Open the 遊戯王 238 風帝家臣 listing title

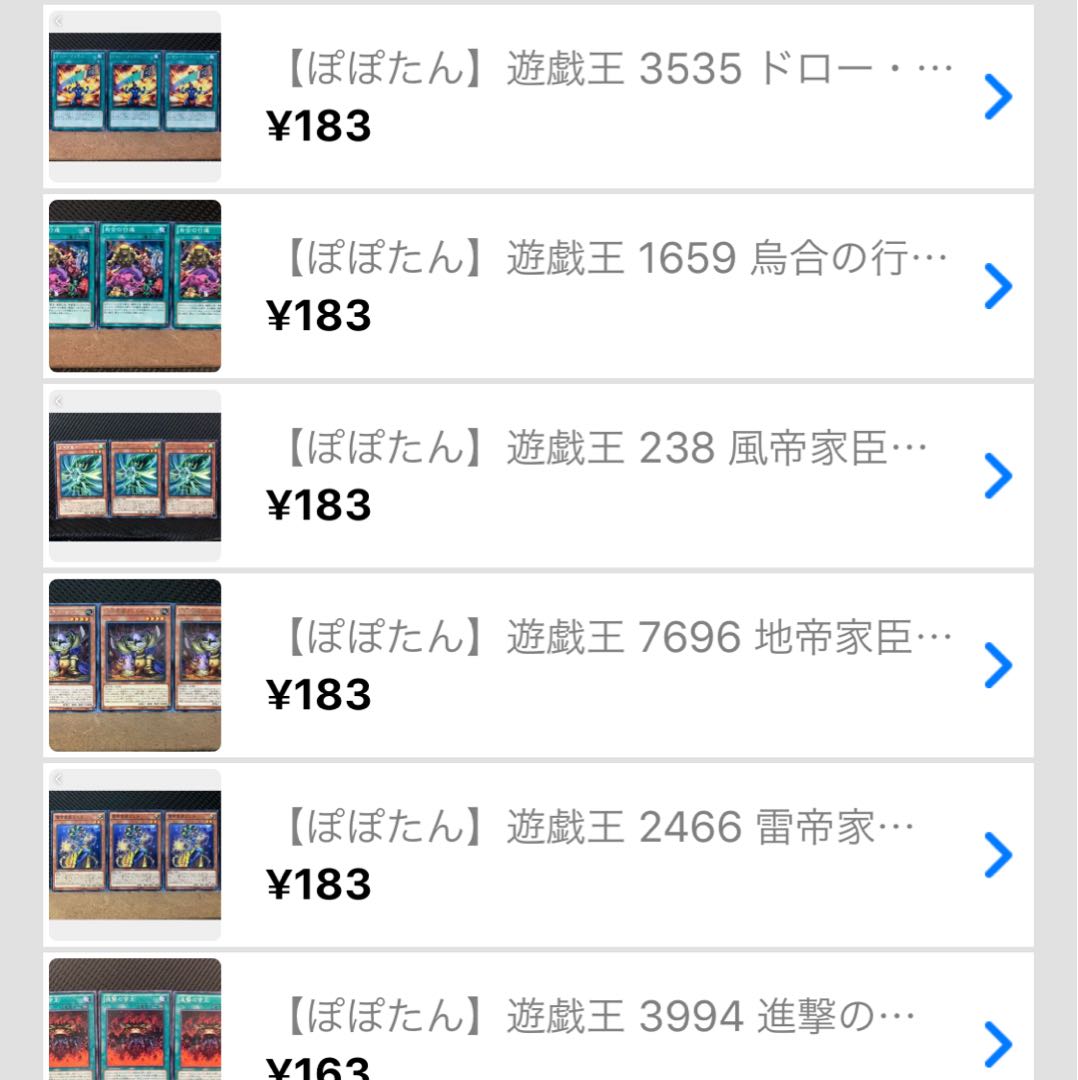click(600, 447)
